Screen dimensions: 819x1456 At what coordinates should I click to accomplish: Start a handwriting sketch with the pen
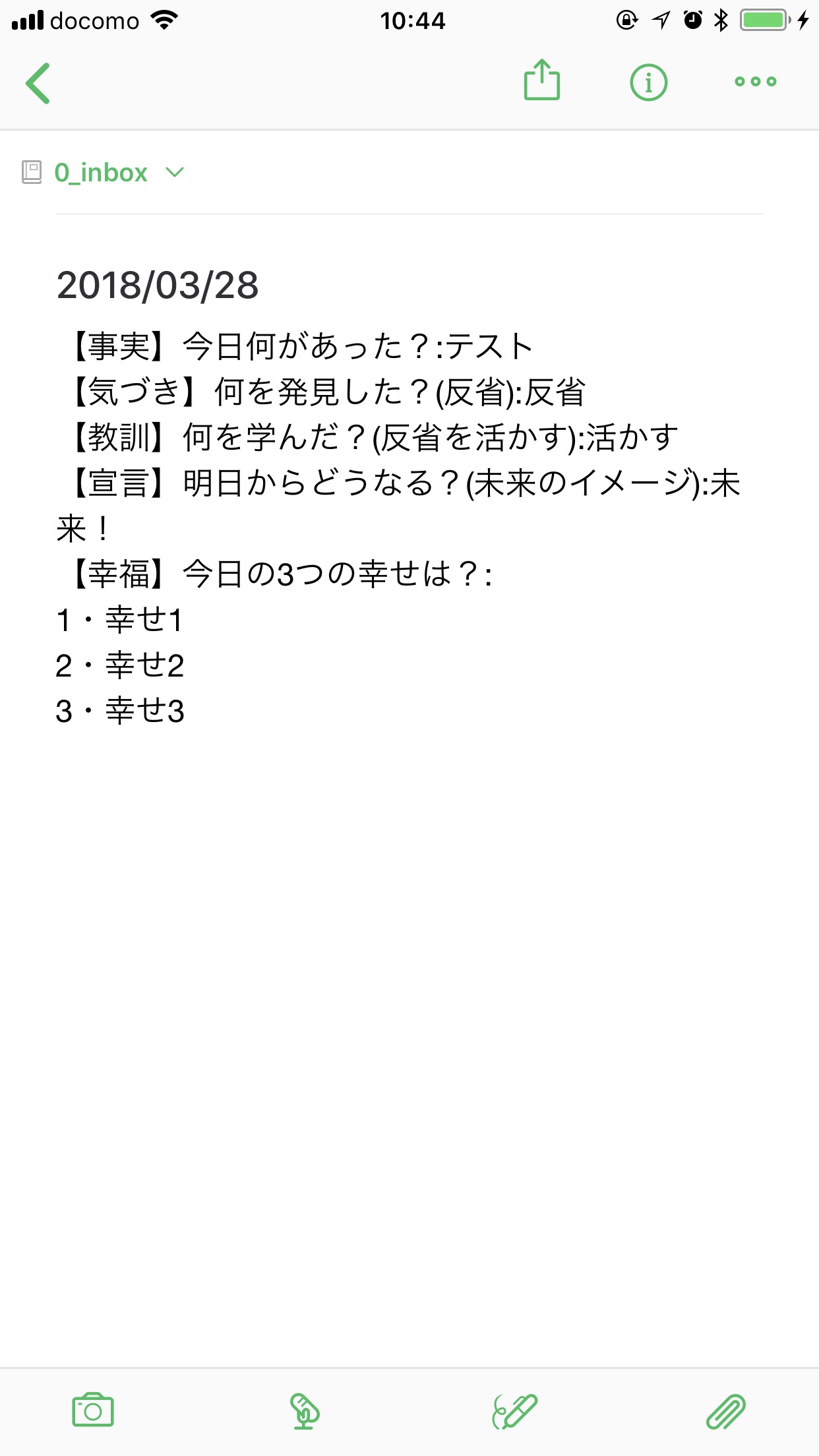(515, 1410)
